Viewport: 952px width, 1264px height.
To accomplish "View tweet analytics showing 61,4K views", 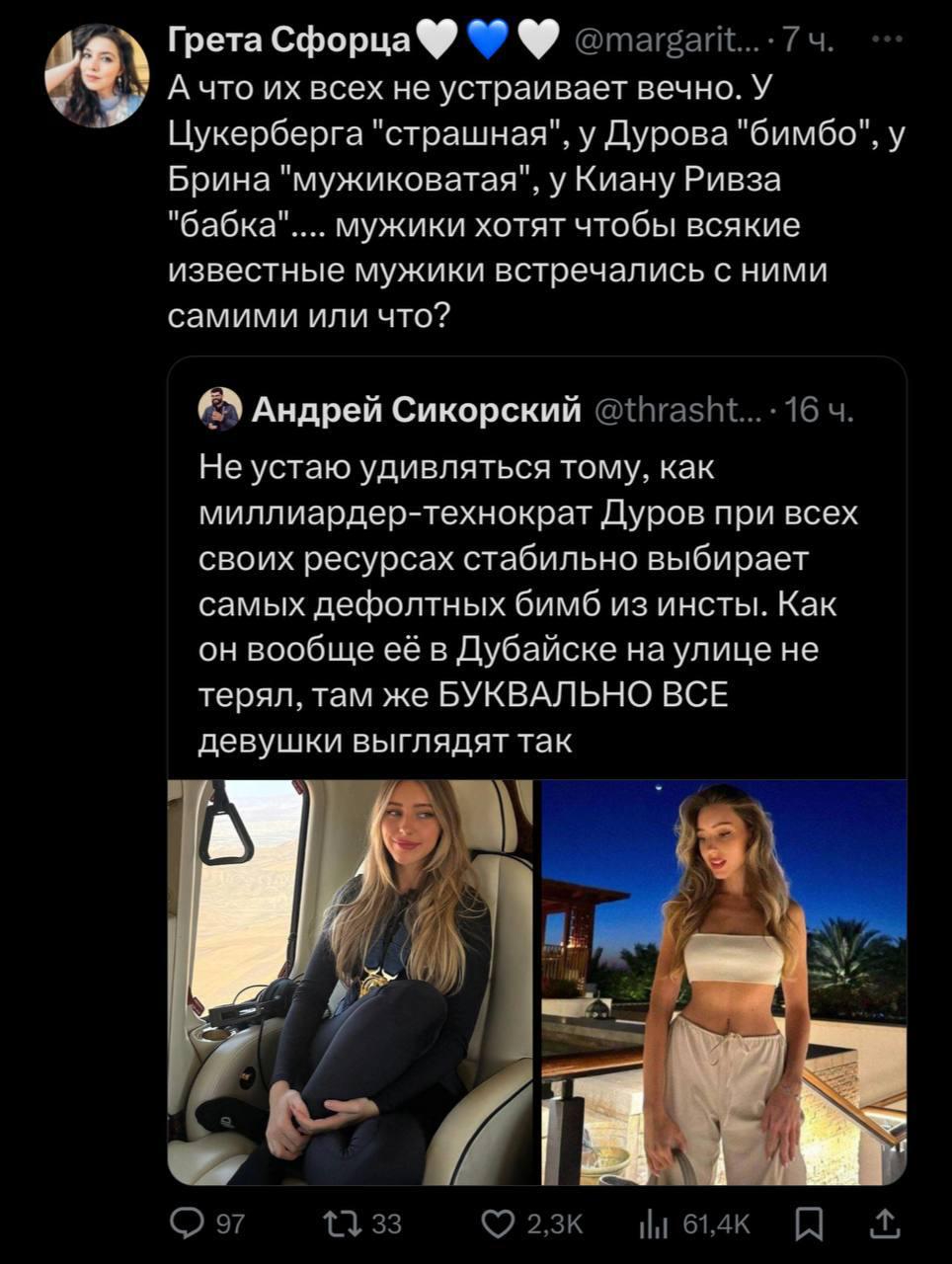I will click(653, 1224).
